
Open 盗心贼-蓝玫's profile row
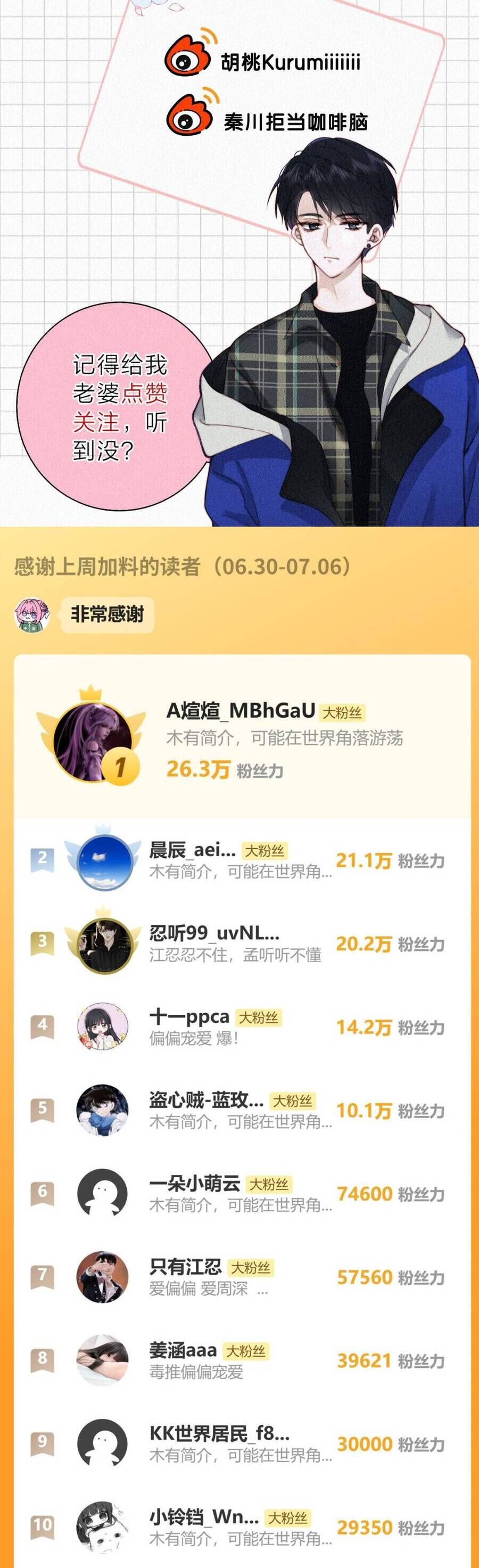pyautogui.click(x=206, y=1100)
